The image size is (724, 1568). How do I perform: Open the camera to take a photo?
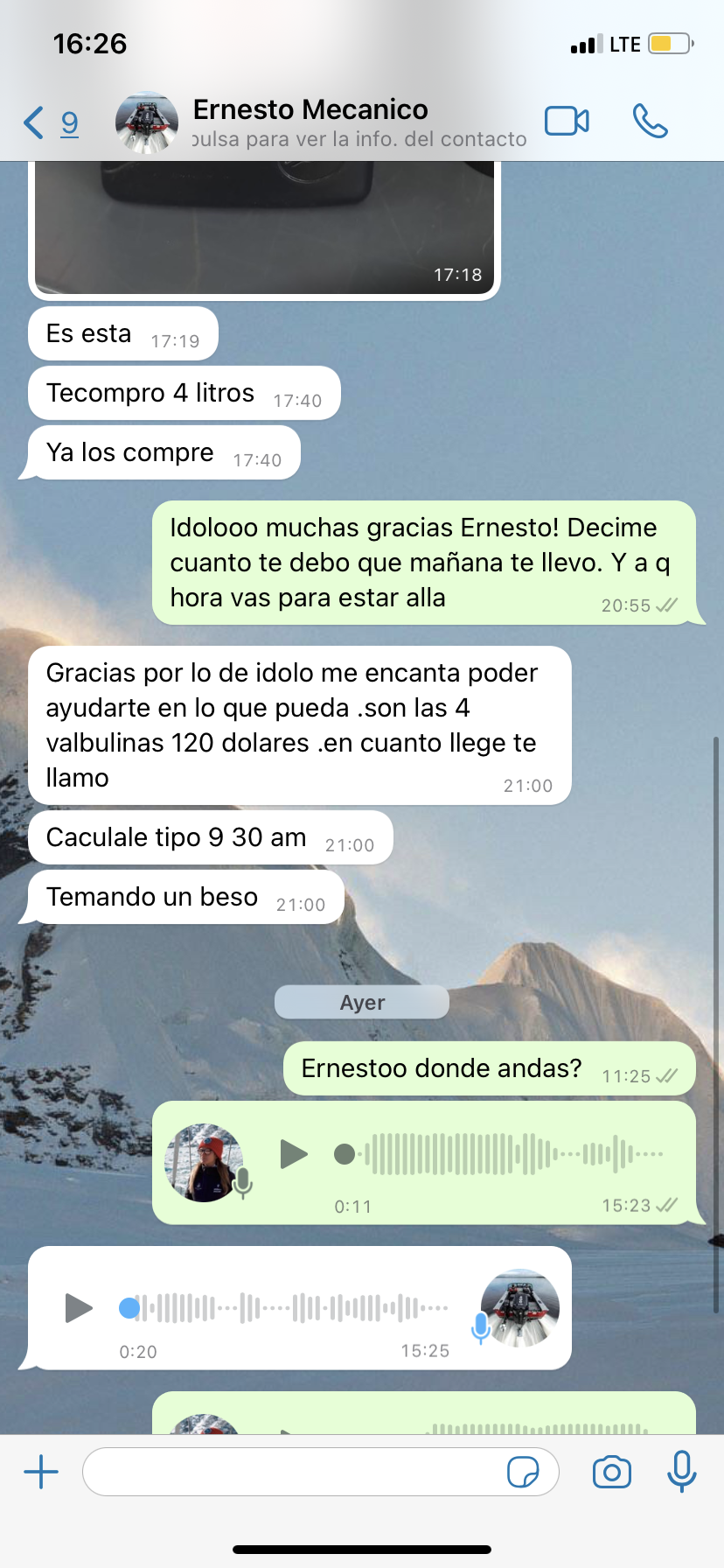(x=612, y=1472)
